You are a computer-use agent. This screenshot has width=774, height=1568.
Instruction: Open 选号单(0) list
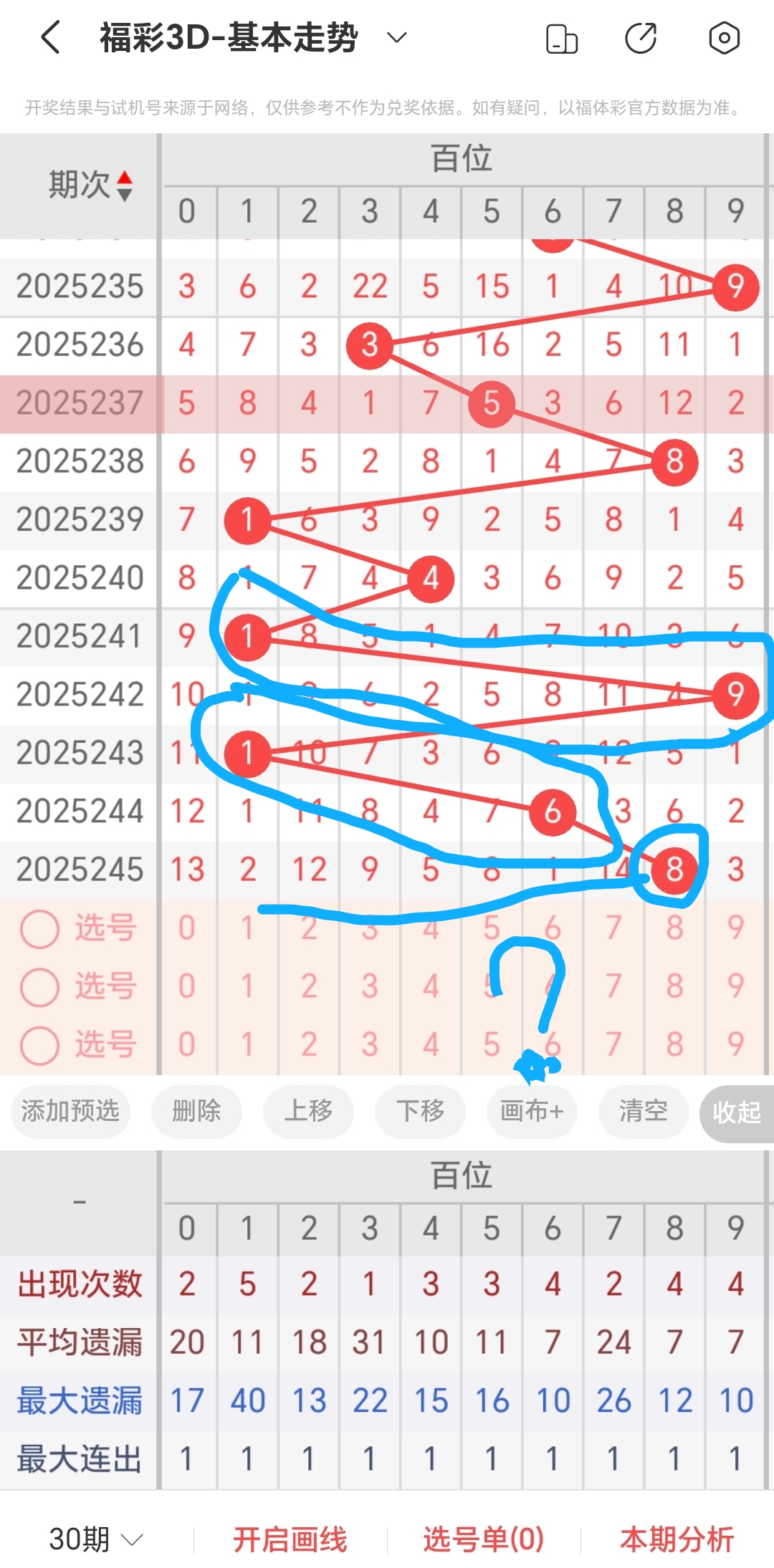[484, 1539]
